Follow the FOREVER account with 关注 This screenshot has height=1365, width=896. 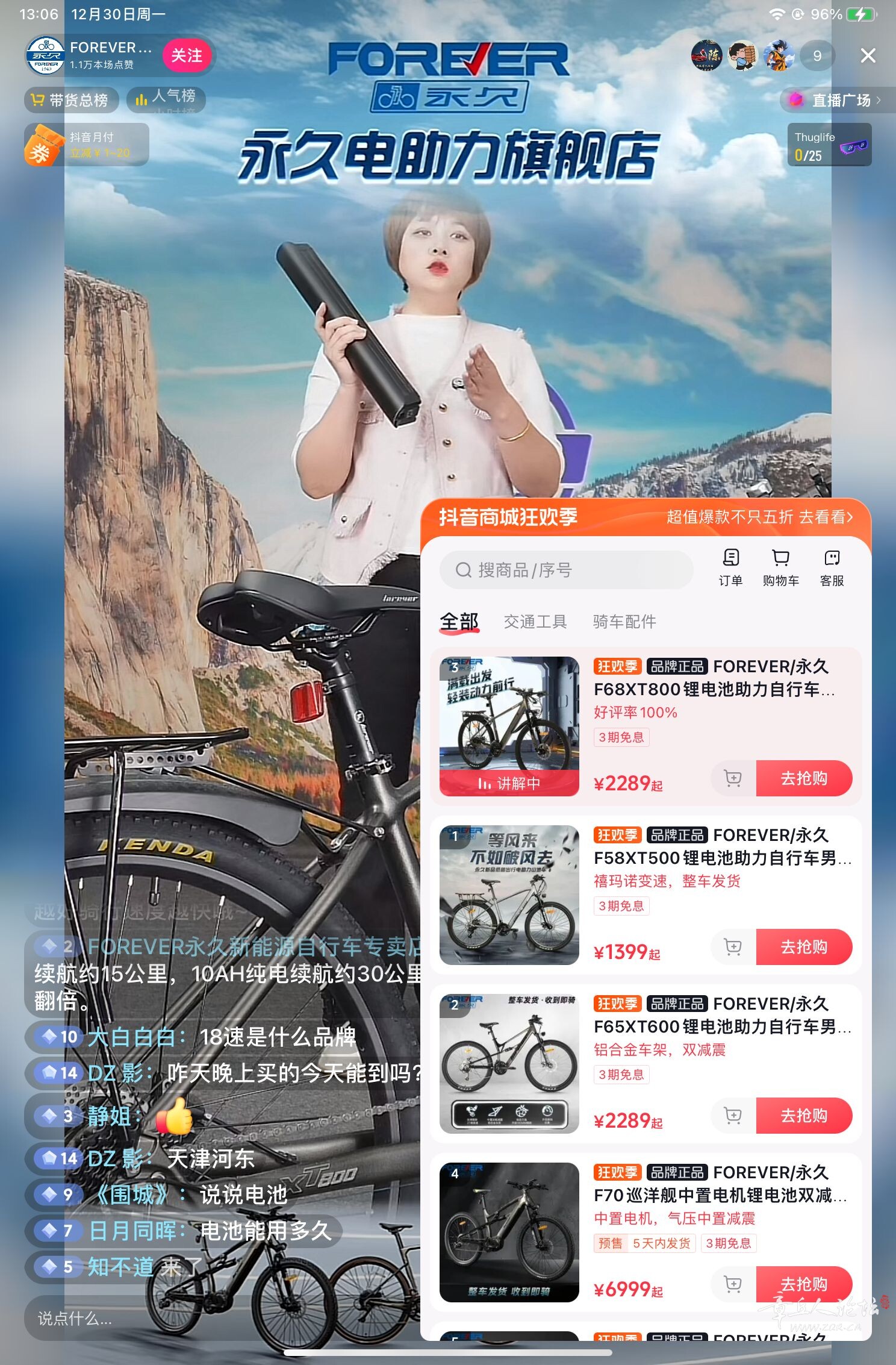(187, 55)
